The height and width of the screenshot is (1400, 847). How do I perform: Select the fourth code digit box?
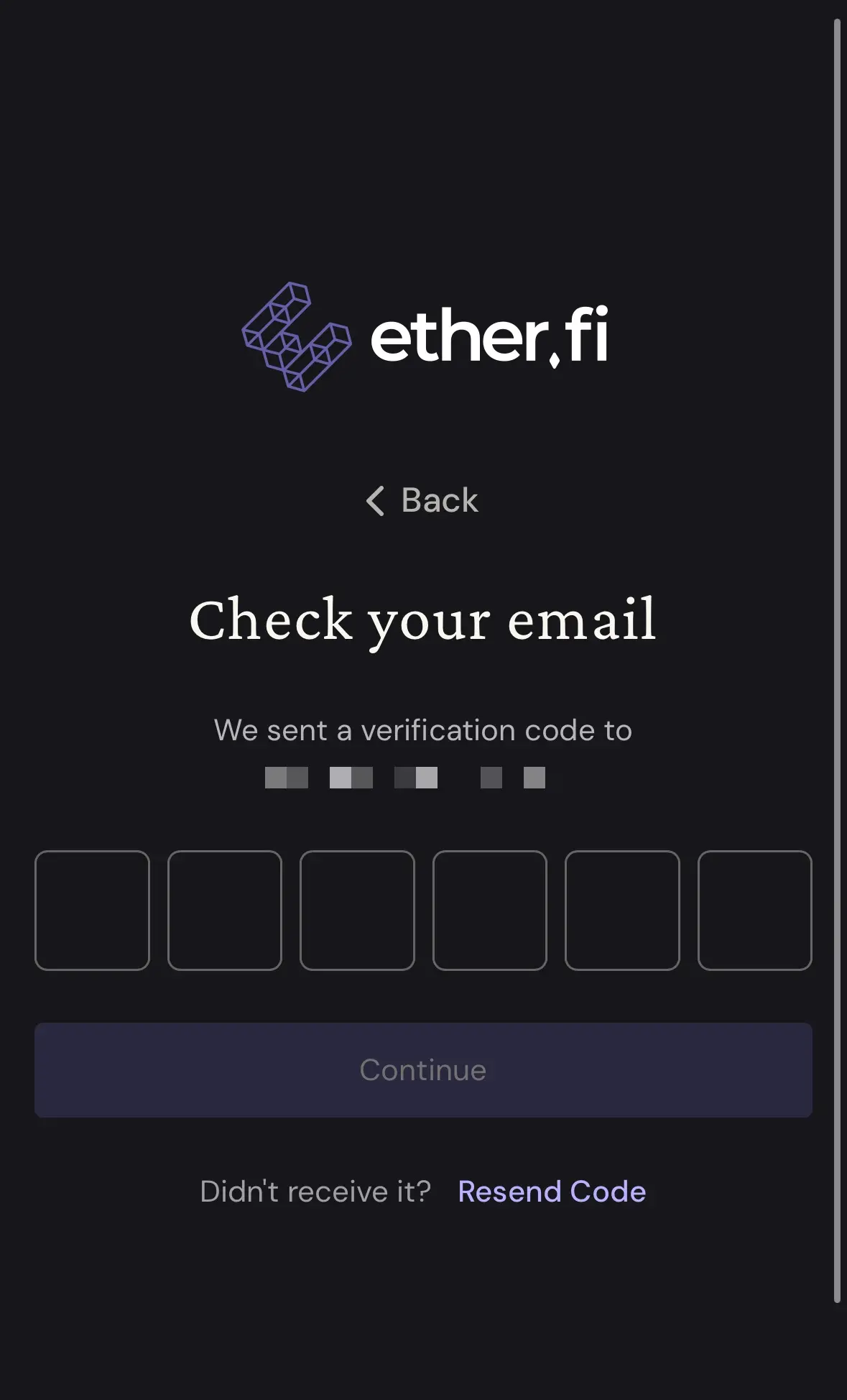click(x=490, y=910)
